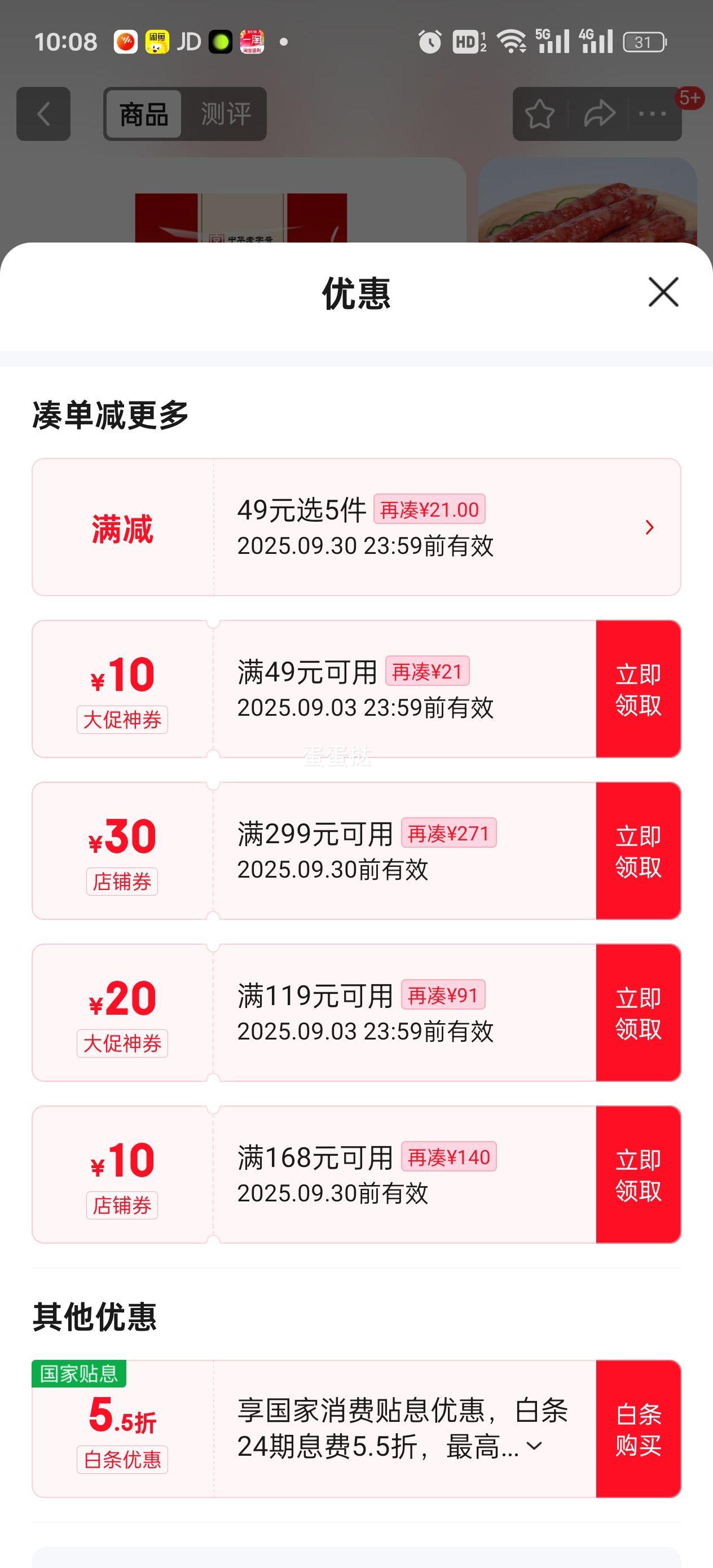Open the 49元选5件 满减 offer
Viewport: 713px width, 1568px height.
(x=649, y=527)
